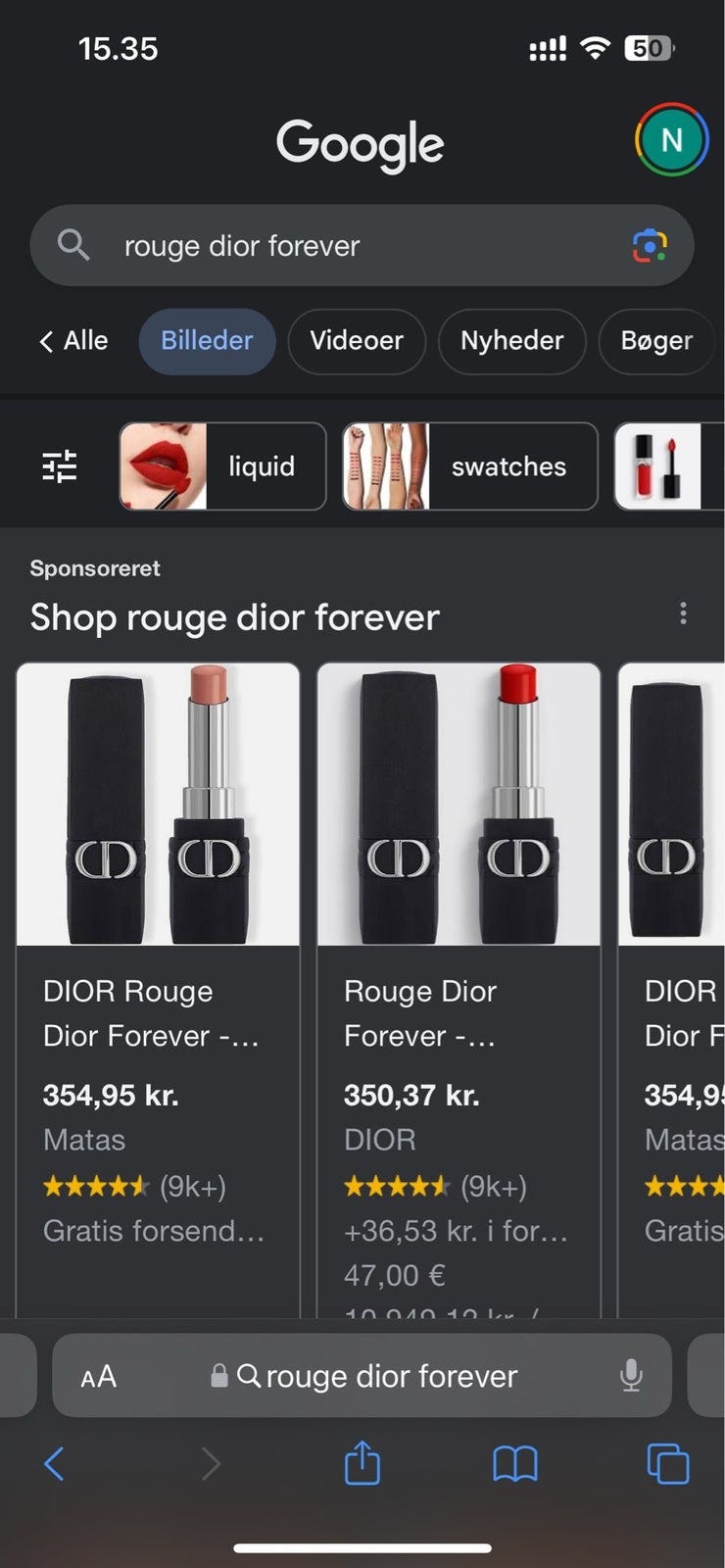Show all open Safari tabs
This screenshot has height=1568, width=725.
pos(668,1464)
